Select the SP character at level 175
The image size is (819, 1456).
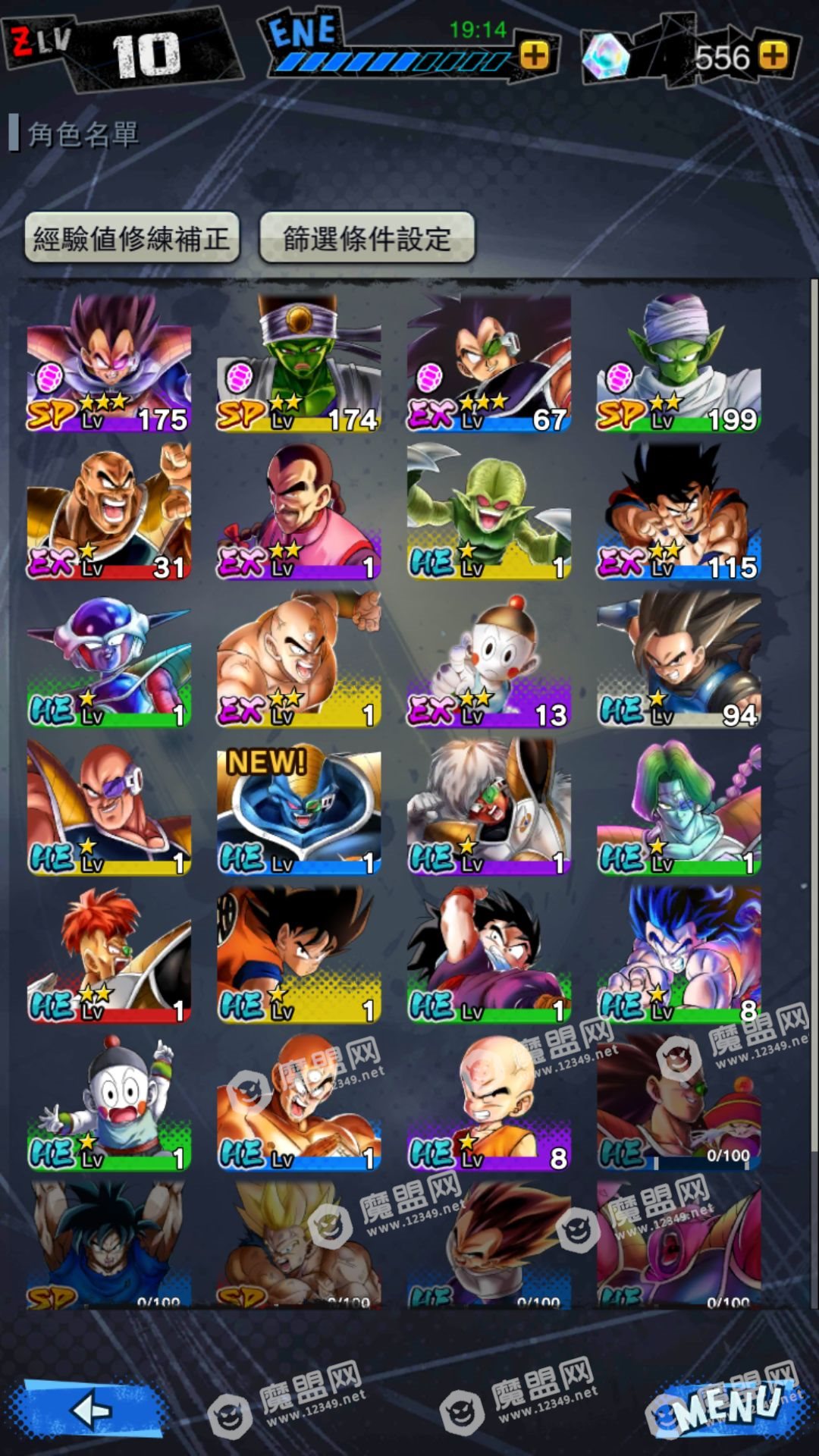click(108, 364)
